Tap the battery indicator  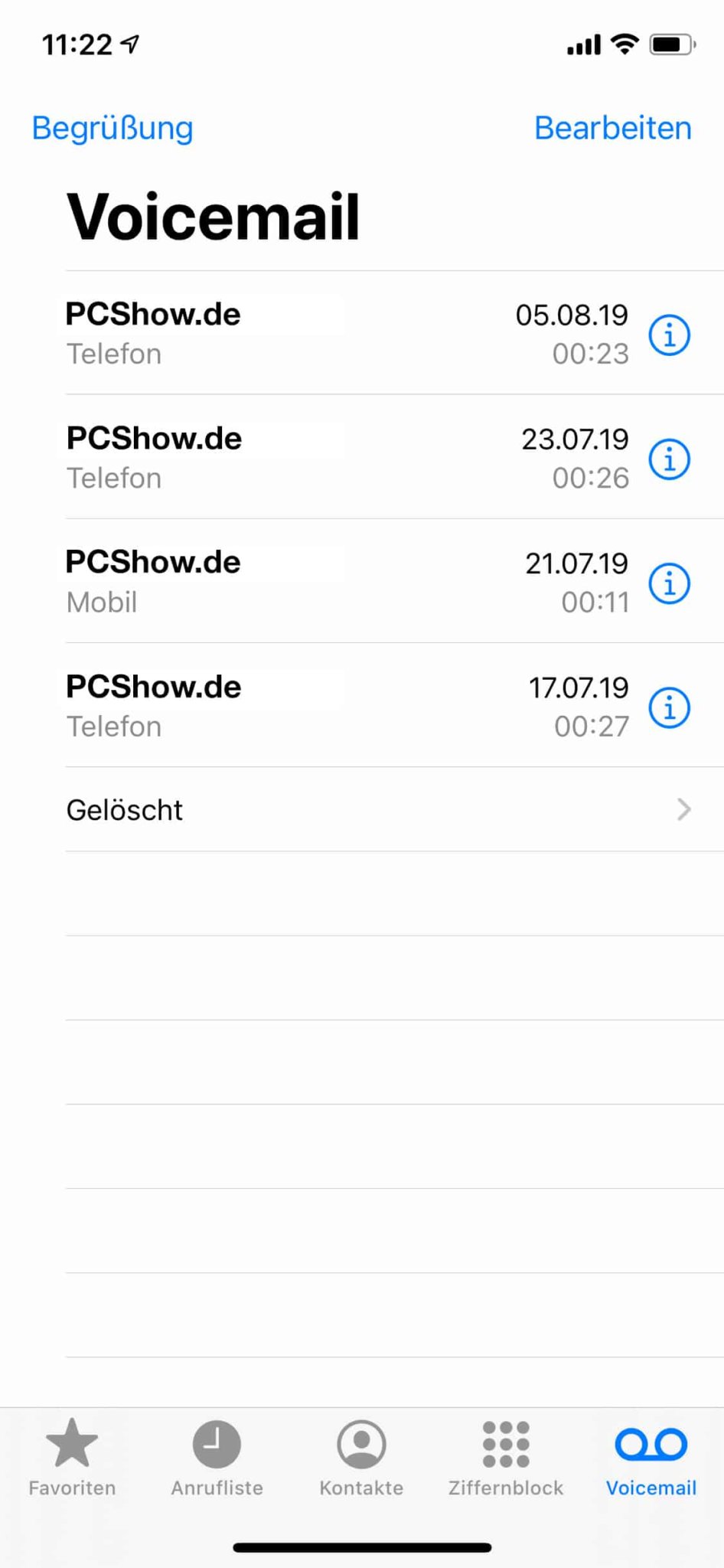pos(671,44)
